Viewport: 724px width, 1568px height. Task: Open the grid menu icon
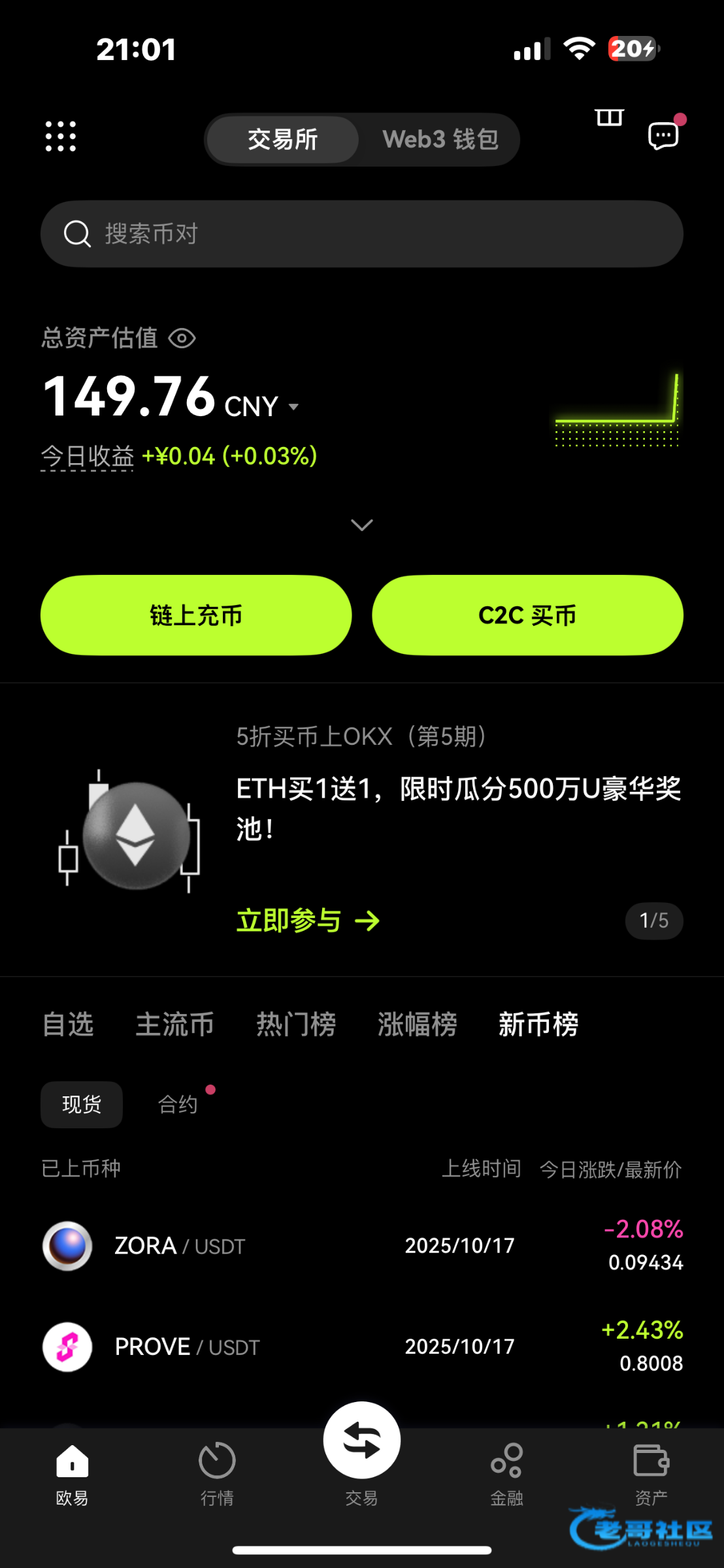pyautogui.click(x=60, y=137)
